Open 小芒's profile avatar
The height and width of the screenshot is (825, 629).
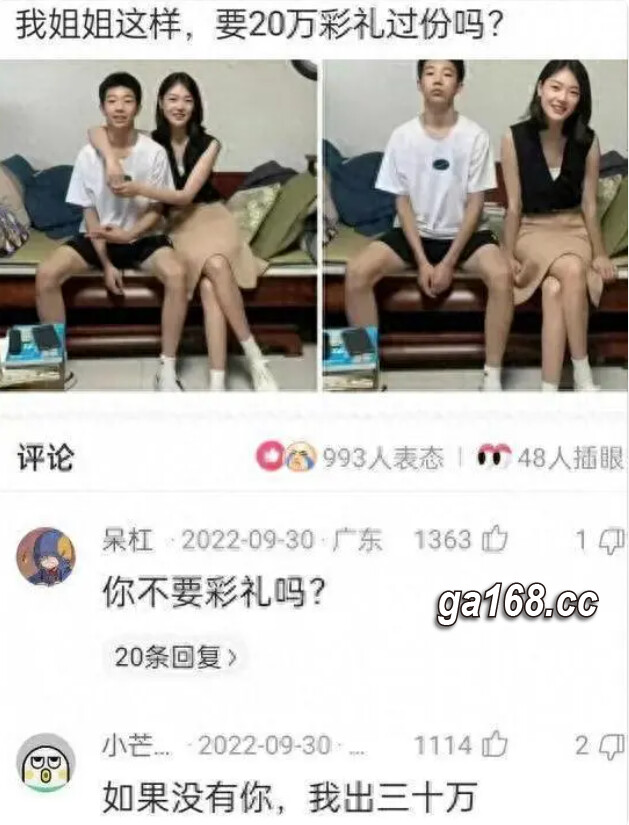(x=45, y=764)
